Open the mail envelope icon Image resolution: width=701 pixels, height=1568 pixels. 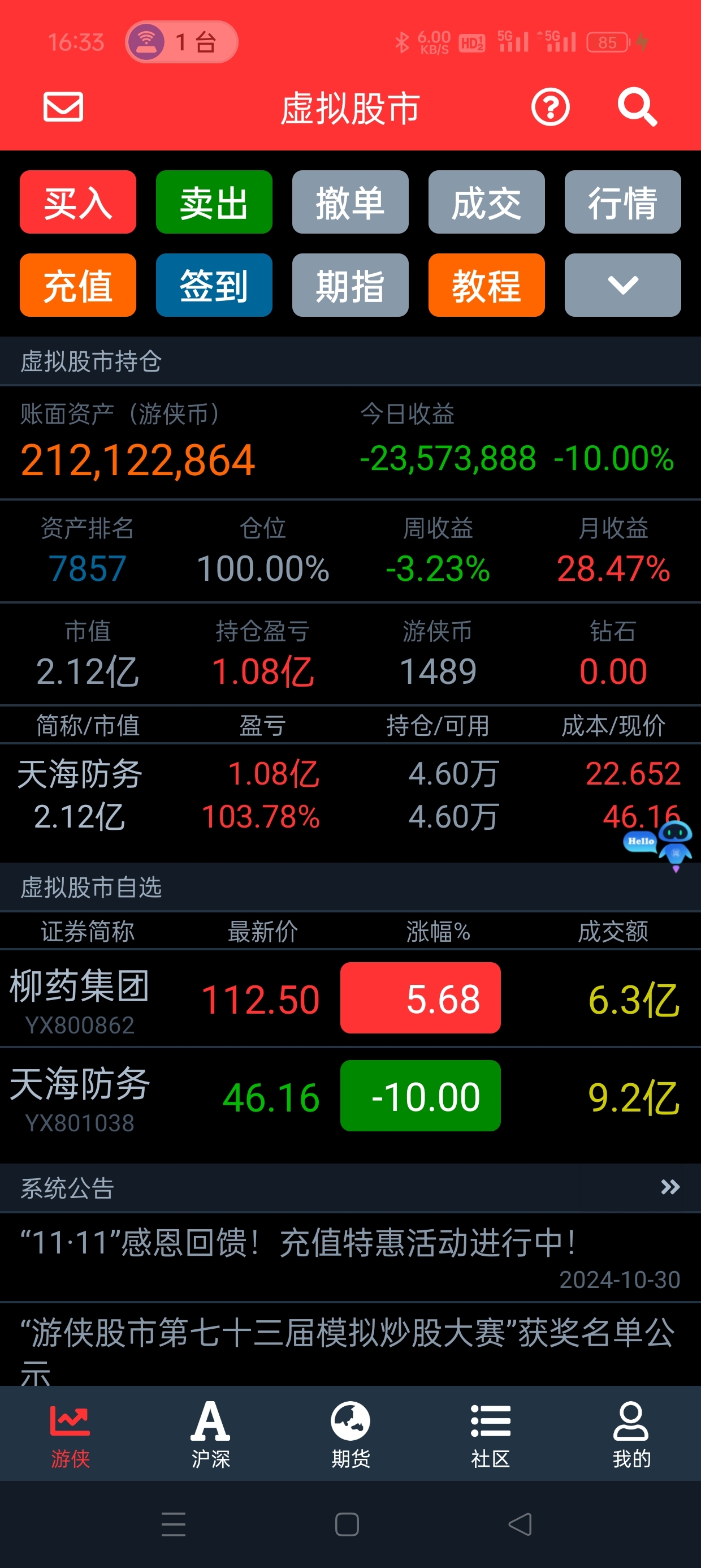63,107
